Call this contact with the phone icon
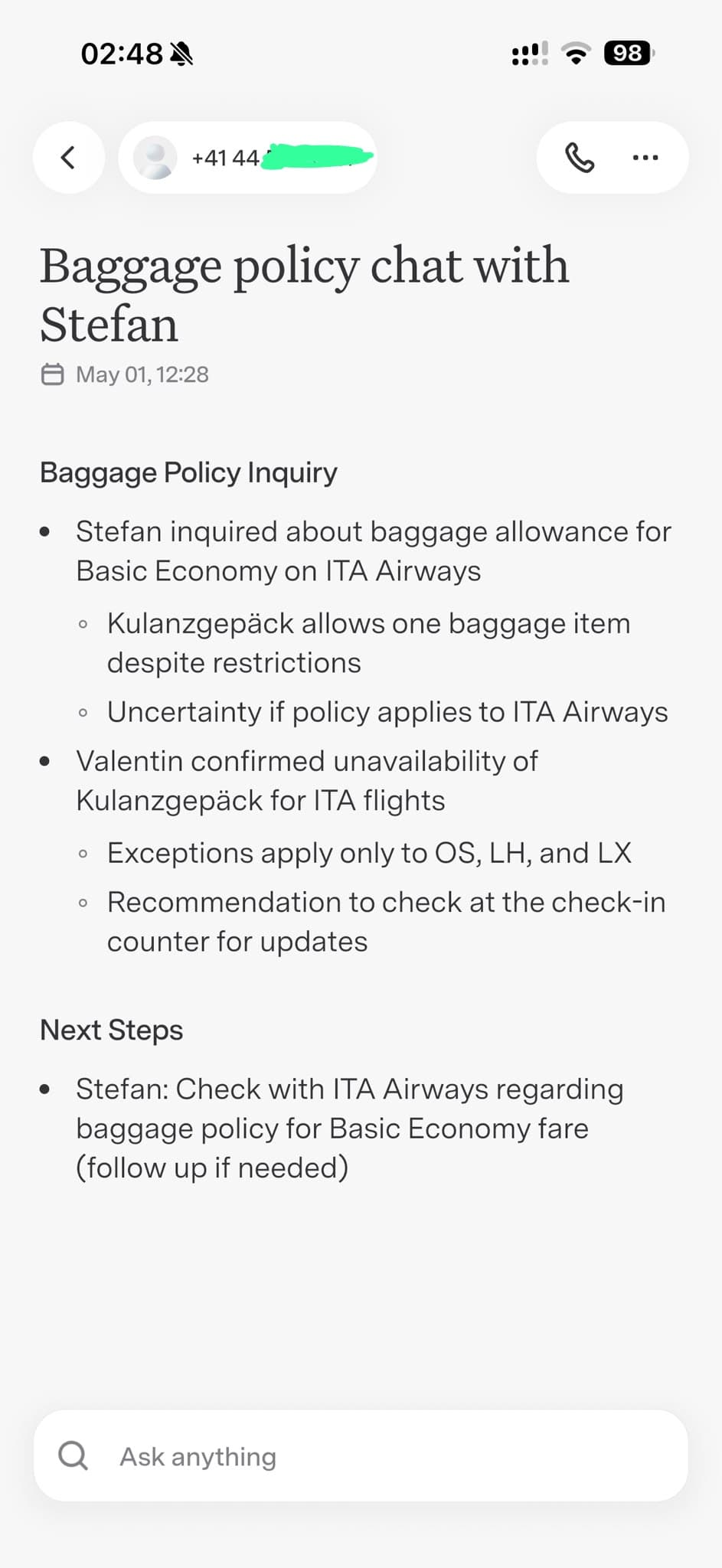722x1568 pixels. click(580, 158)
